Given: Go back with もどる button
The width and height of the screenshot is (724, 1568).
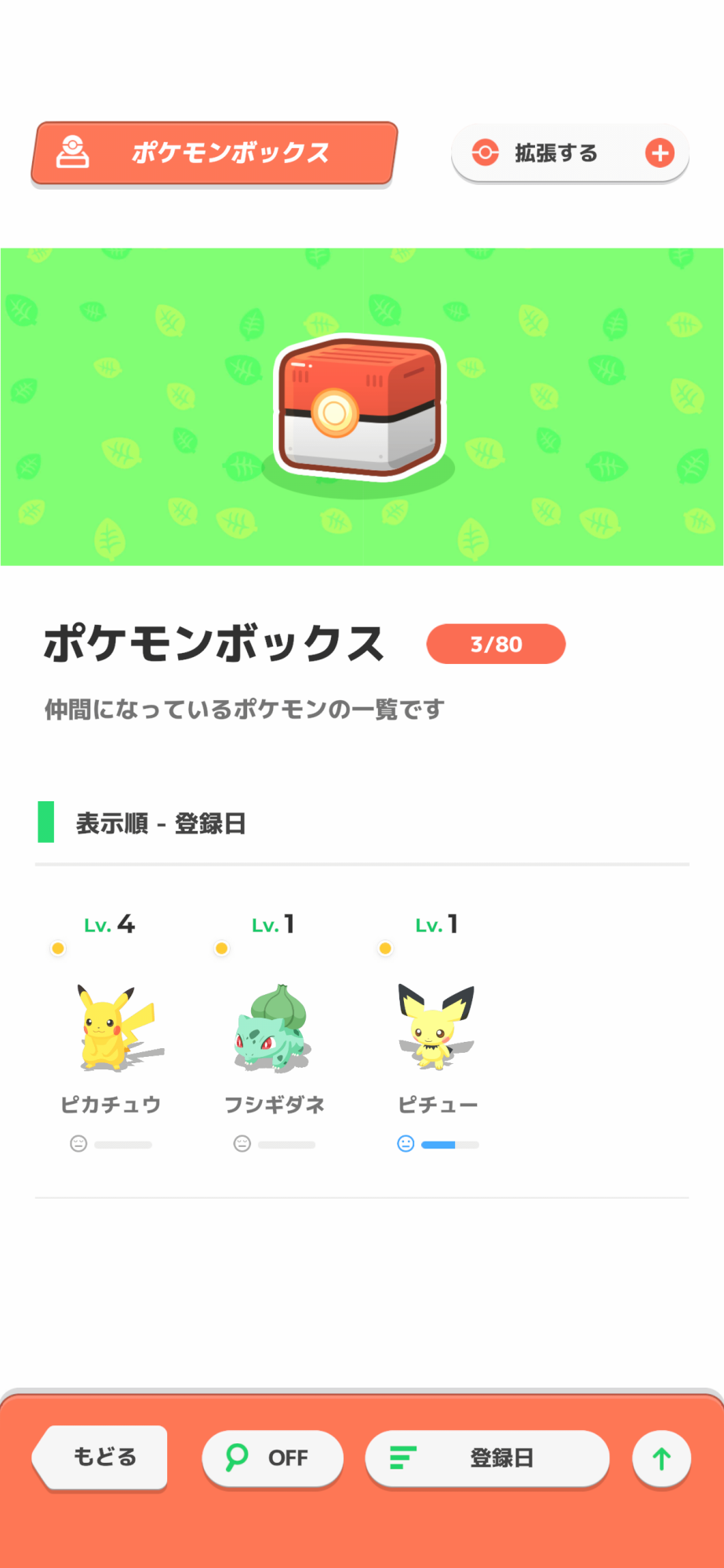Looking at the screenshot, I should click(x=102, y=1457).
